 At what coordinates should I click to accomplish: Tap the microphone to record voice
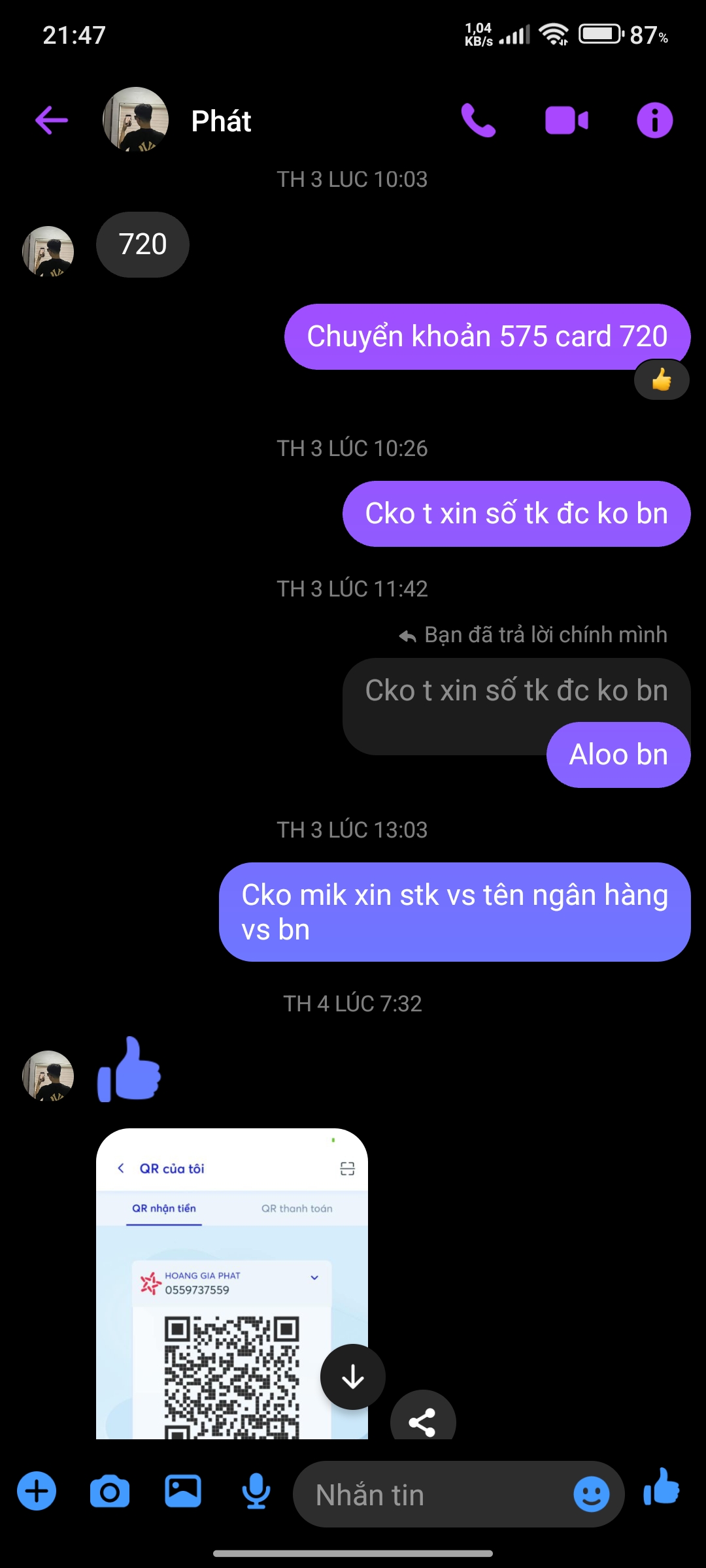click(256, 1492)
